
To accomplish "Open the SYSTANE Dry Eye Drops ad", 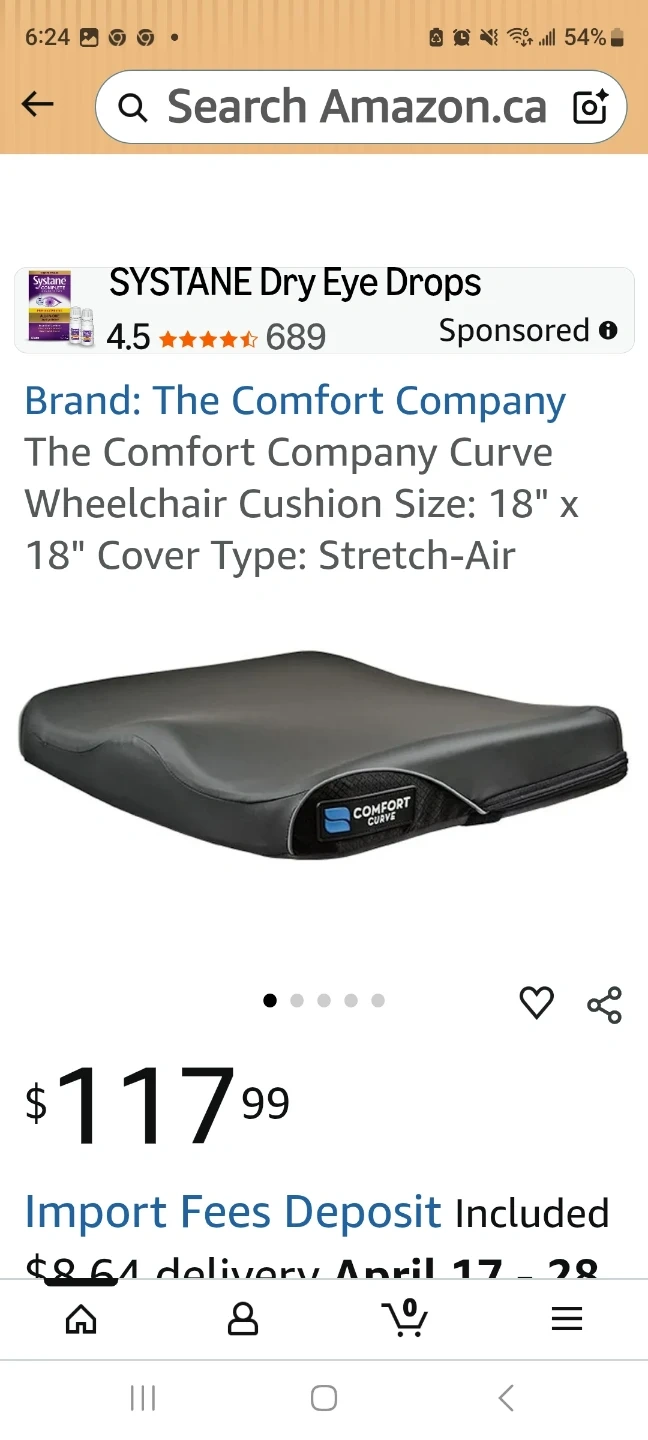I will [x=294, y=284].
